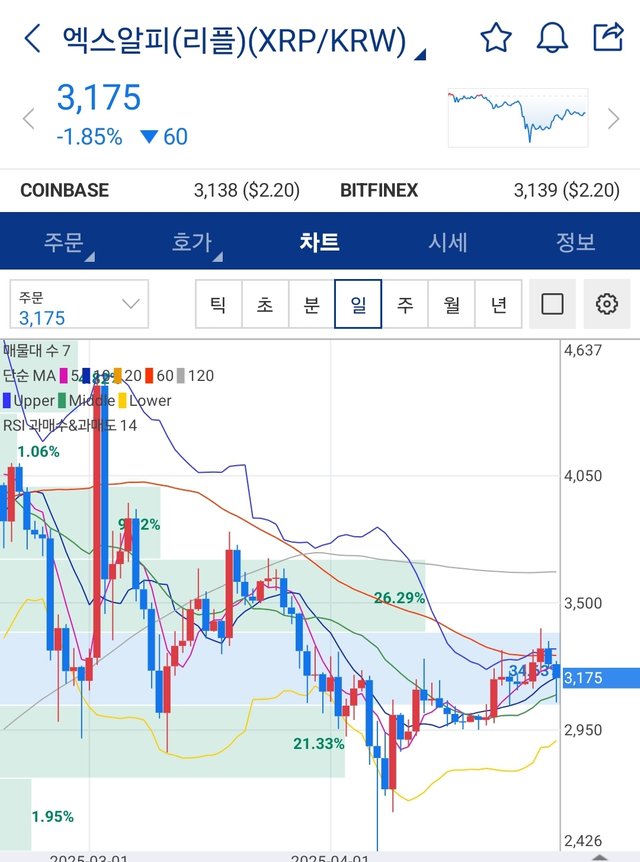640x862 pixels.
Task: Open the price alert bell
Action: (x=552, y=39)
